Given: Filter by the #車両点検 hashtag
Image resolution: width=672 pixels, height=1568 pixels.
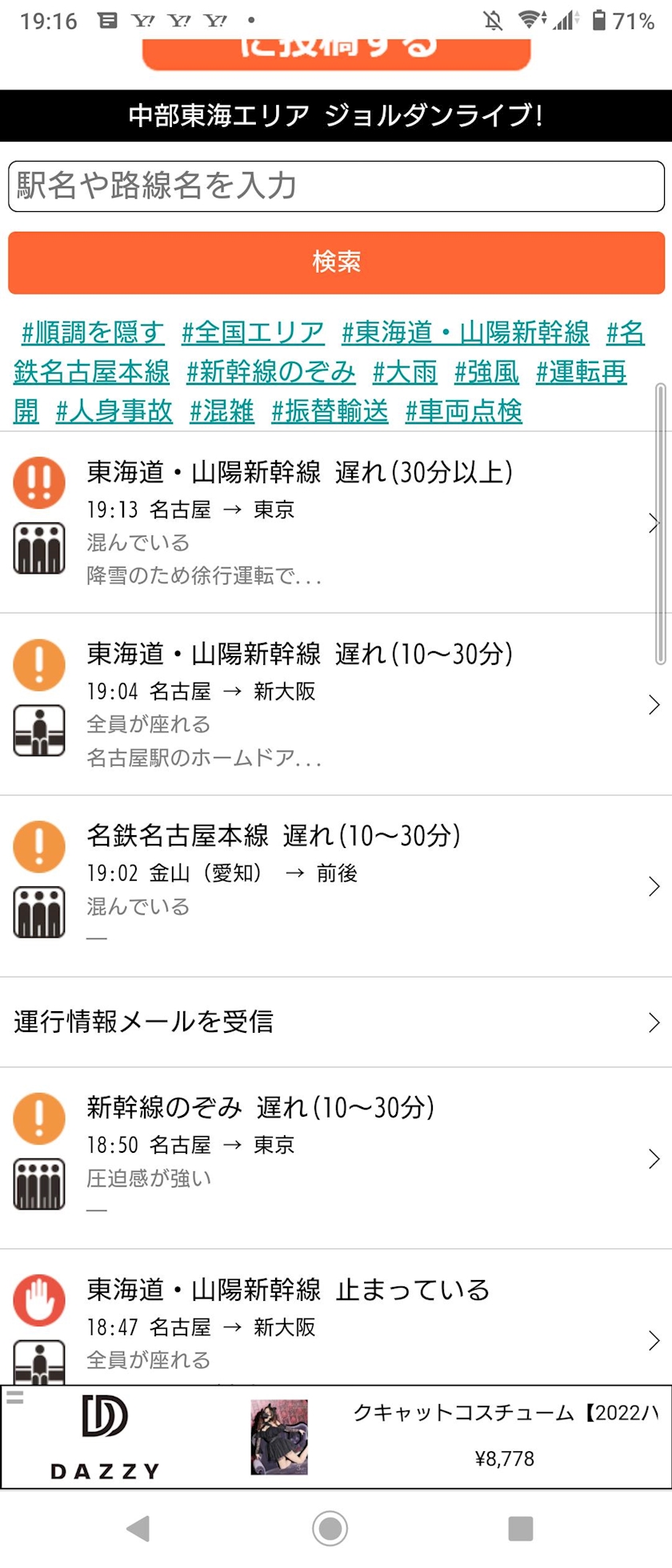Looking at the screenshot, I should tap(463, 411).
